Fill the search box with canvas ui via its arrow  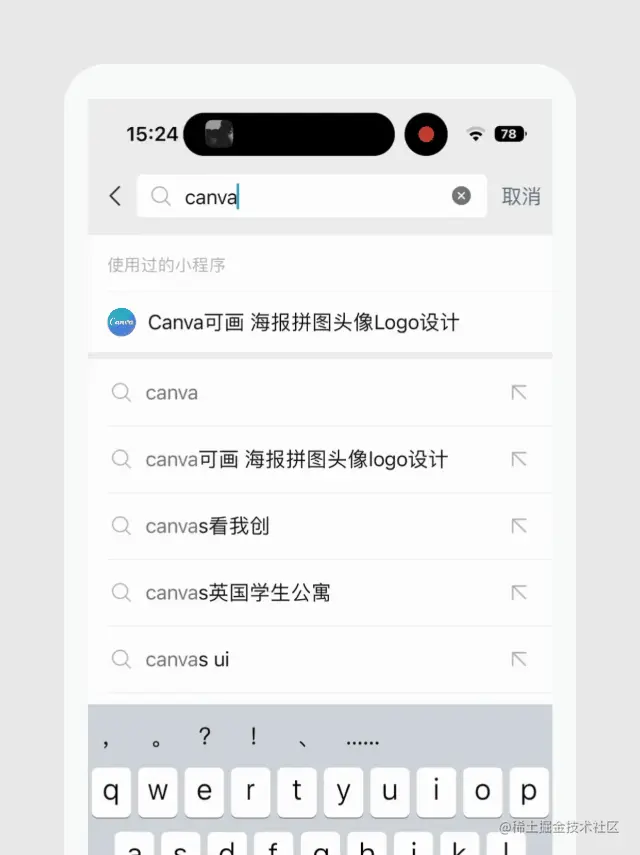(x=518, y=660)
